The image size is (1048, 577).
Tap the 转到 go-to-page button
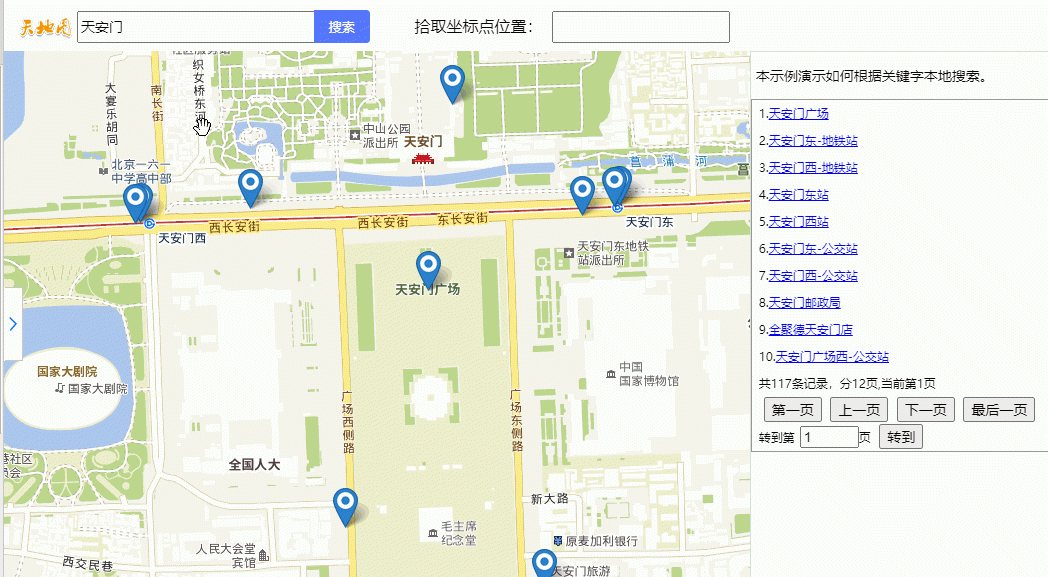[900, 437]
